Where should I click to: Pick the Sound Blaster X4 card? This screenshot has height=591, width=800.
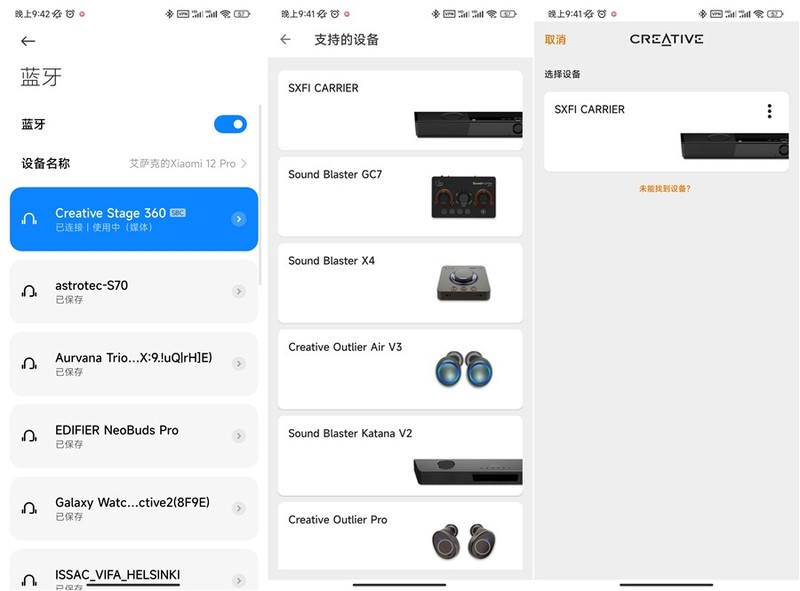tap(400, 282)
